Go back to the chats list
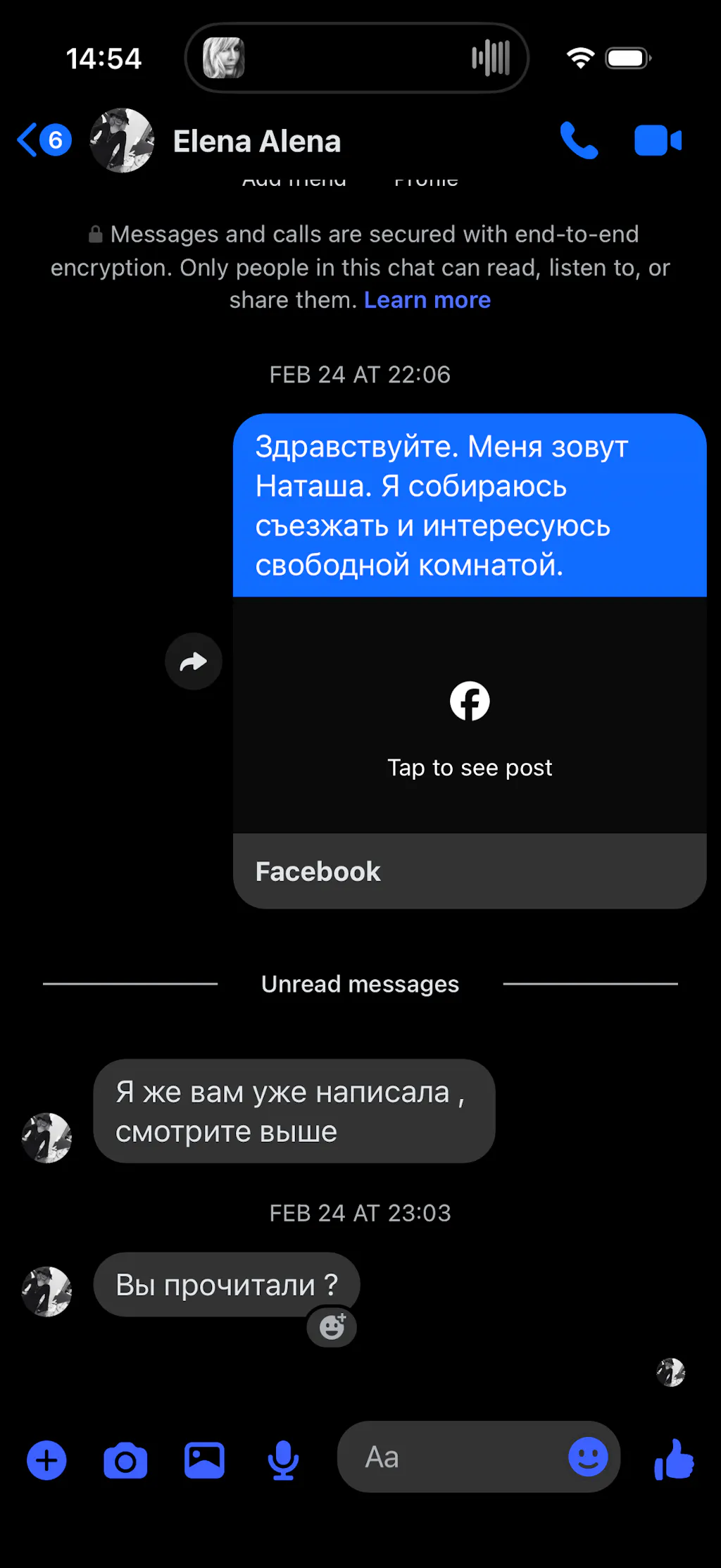721x1568 pixels. pos(42,140)
